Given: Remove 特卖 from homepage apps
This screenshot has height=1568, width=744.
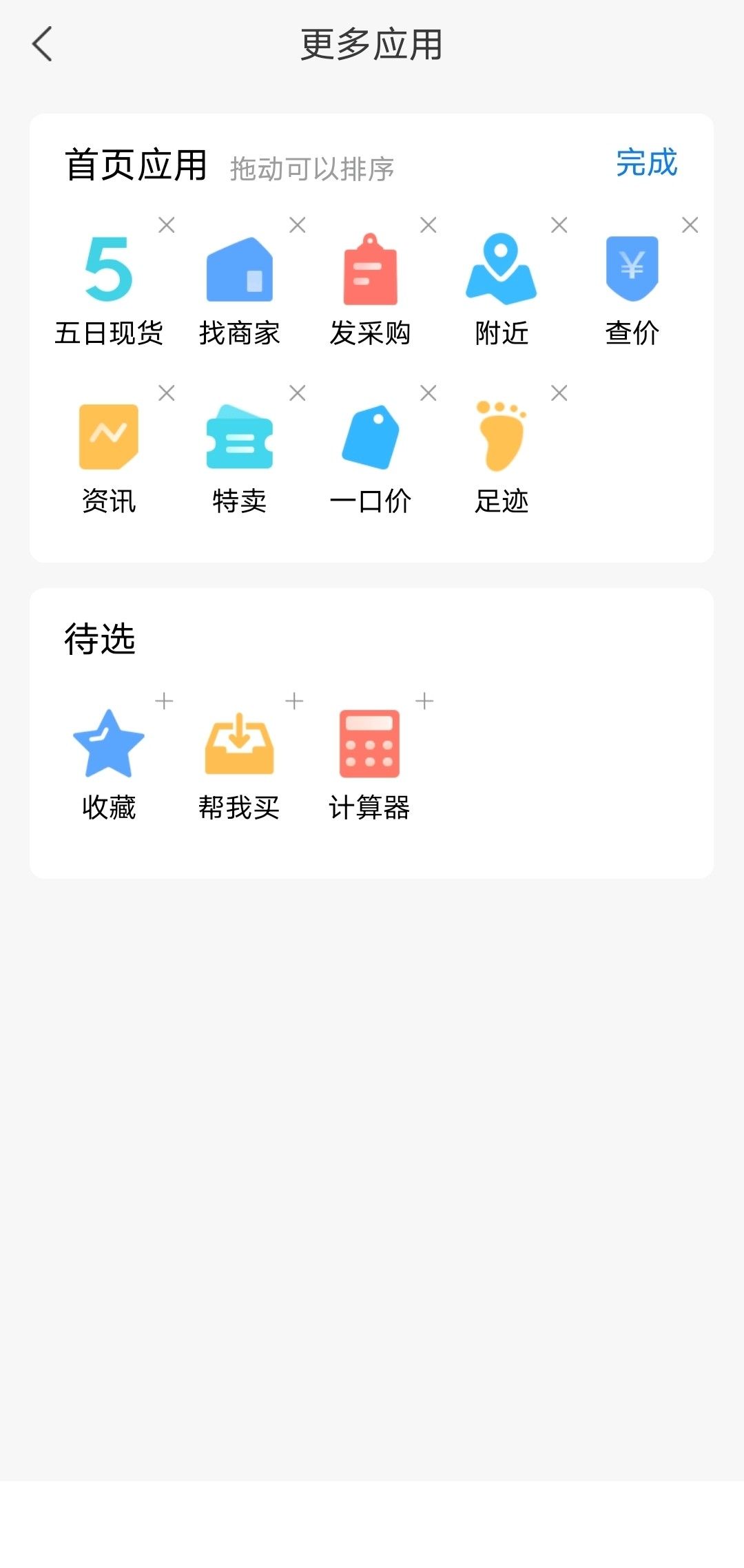Looking at the screenshot, I should pyautogui.click(x=298, y=393).
